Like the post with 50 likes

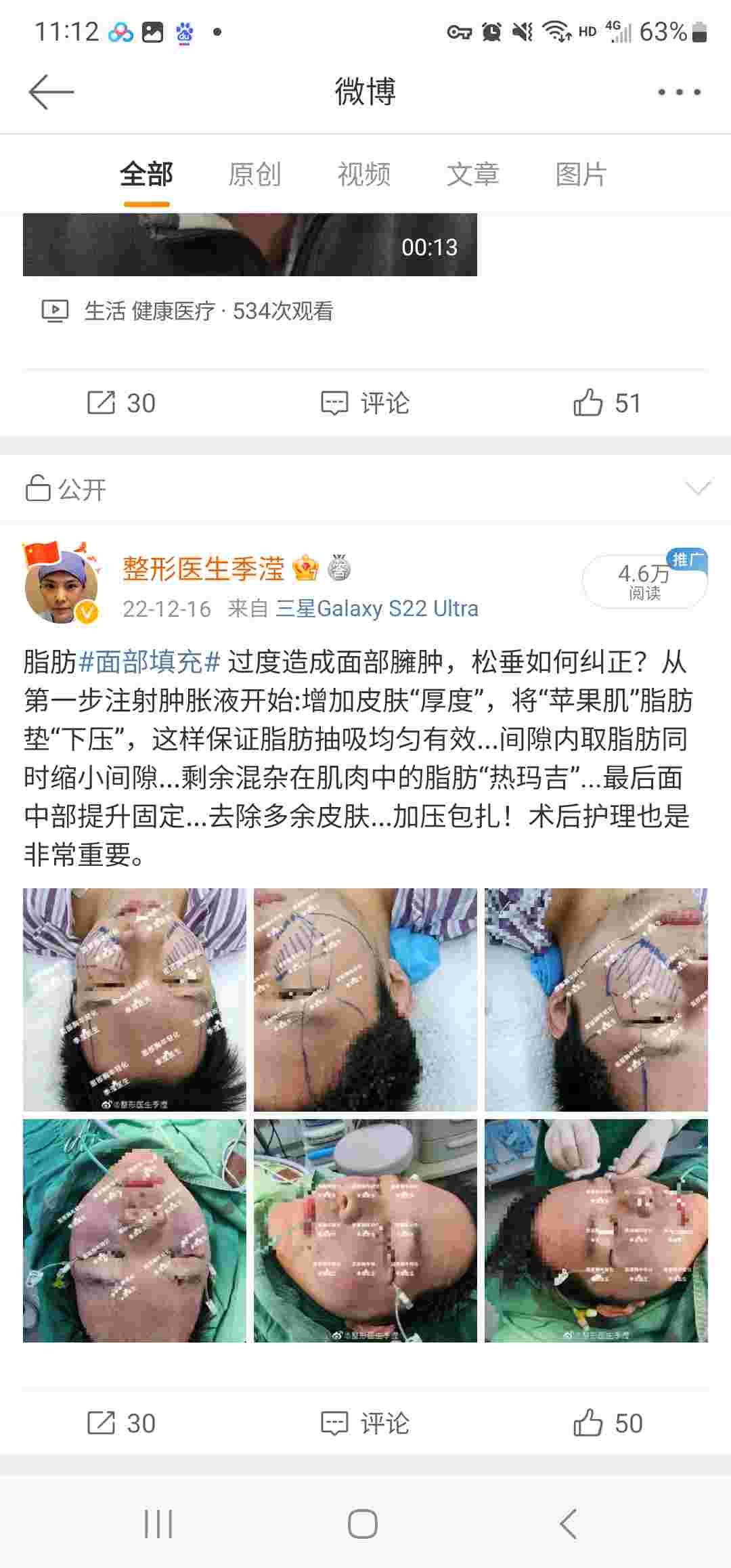tap(607, 1423)
